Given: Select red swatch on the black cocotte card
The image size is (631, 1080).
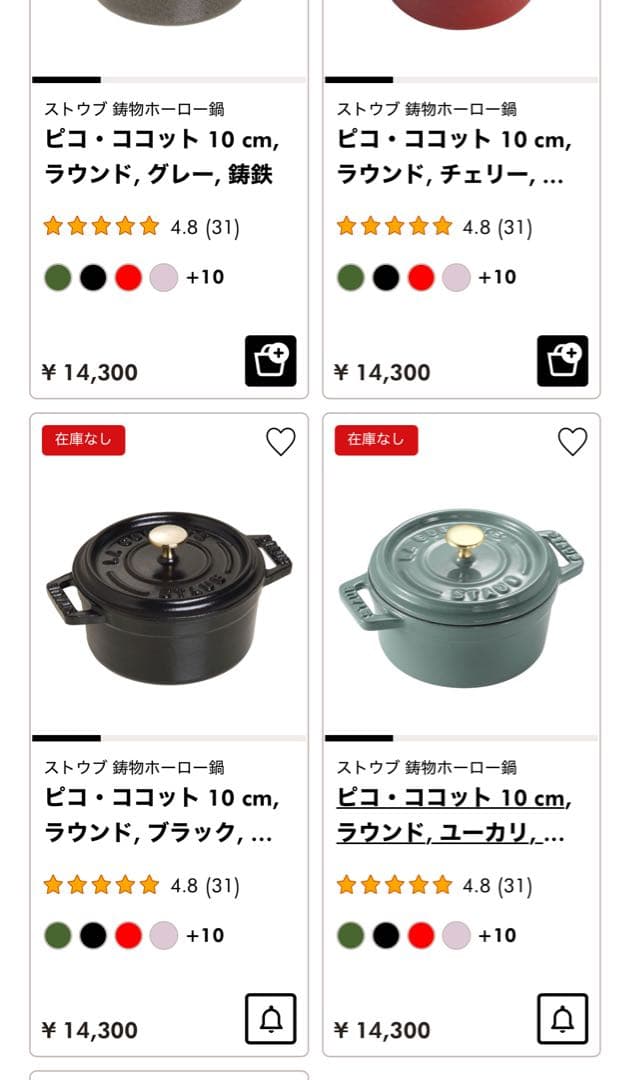Looking at the screenshot, I should click(129, 936).
